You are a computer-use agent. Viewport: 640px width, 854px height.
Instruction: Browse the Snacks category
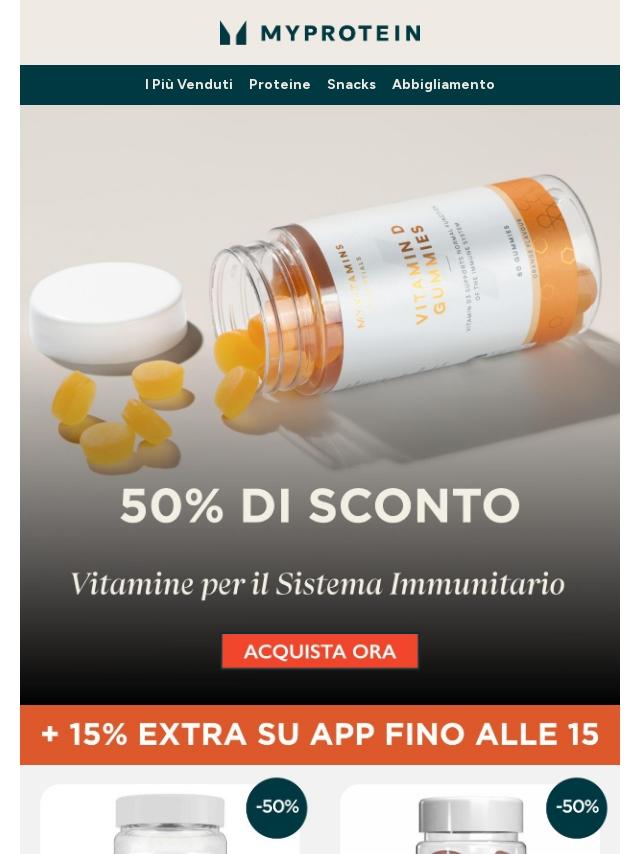coord(351,85)
